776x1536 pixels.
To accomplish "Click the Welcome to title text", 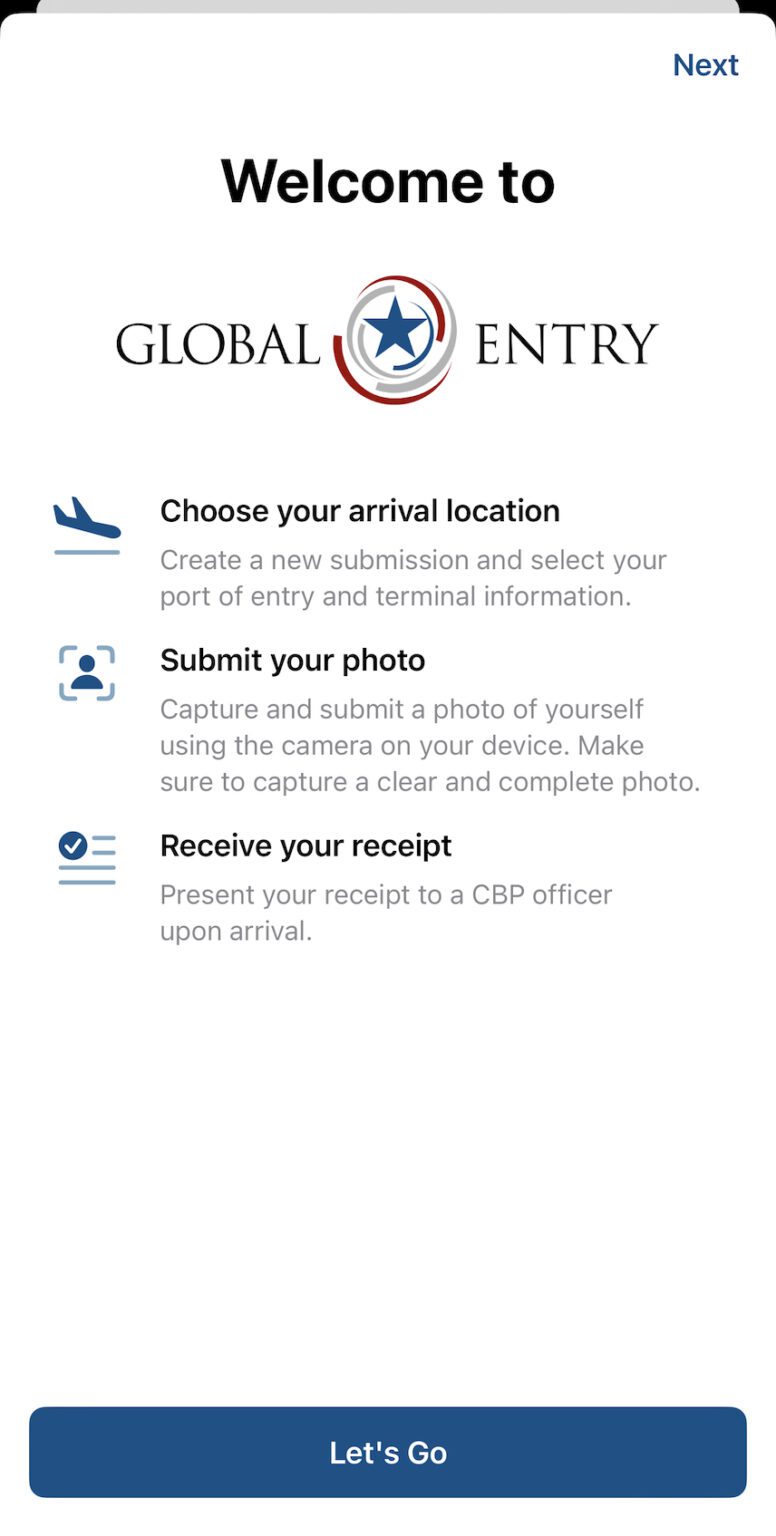I will (388, 181).
